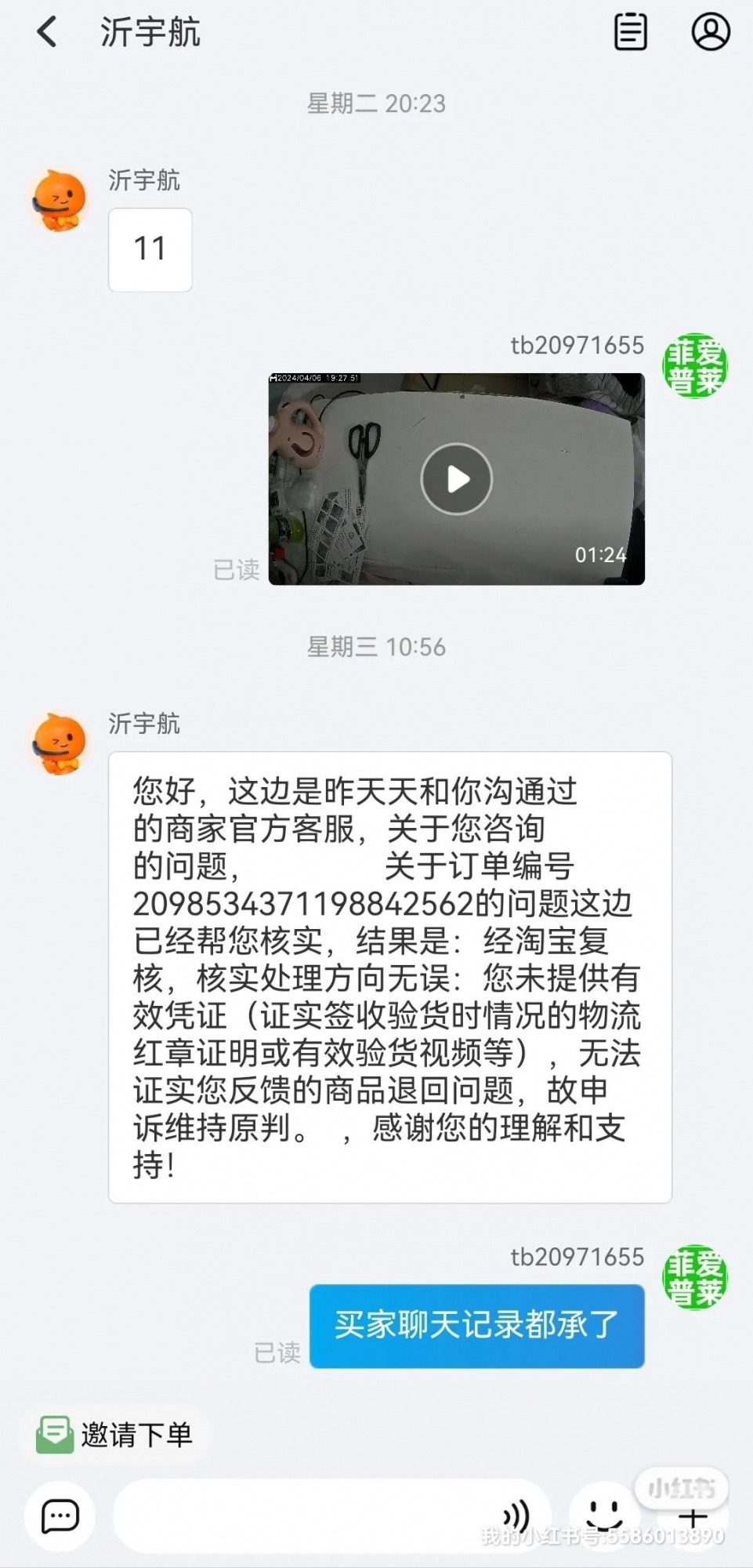
Task: Tap 沂宇航's orange avatar beside message 11
Action: (x=60, y=201)
